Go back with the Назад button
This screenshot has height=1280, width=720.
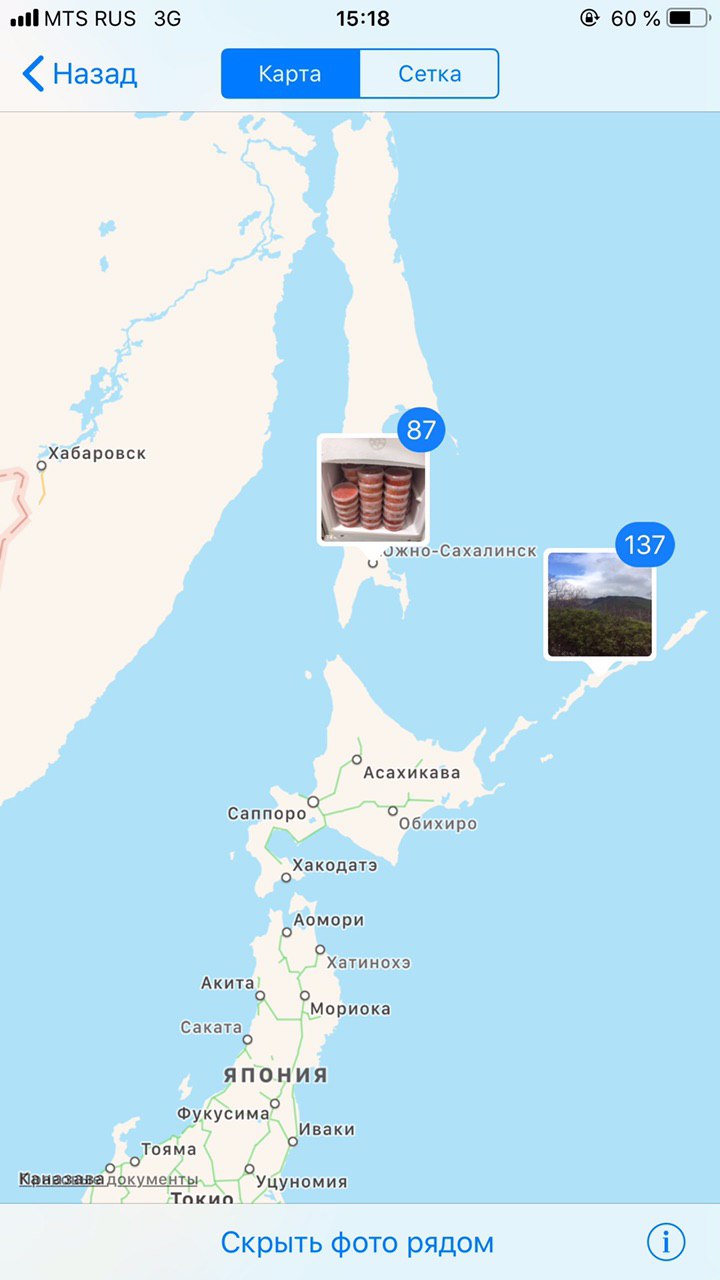click(x=80, y=74)
